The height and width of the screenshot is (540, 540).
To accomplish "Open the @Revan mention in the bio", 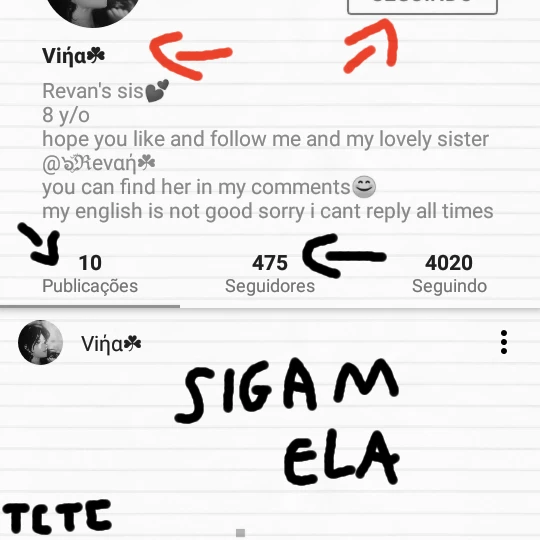I will (99, 163).
